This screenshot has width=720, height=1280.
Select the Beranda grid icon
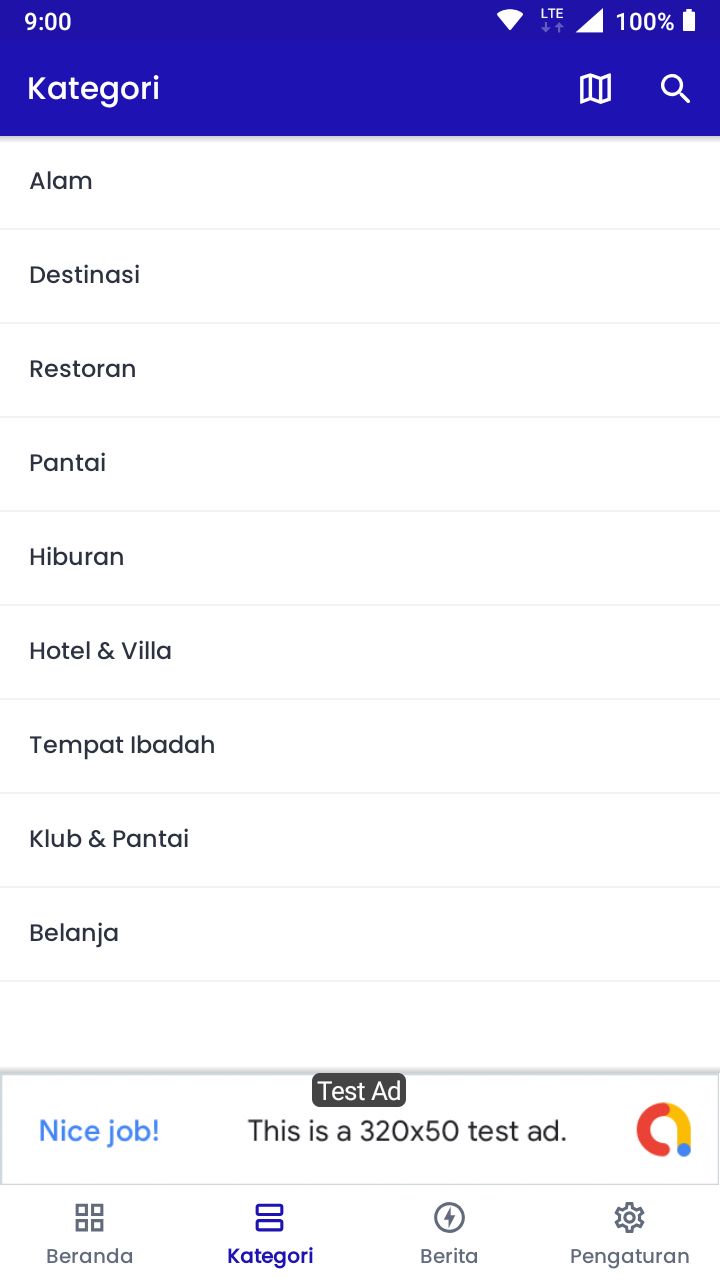click(89, 1217)
